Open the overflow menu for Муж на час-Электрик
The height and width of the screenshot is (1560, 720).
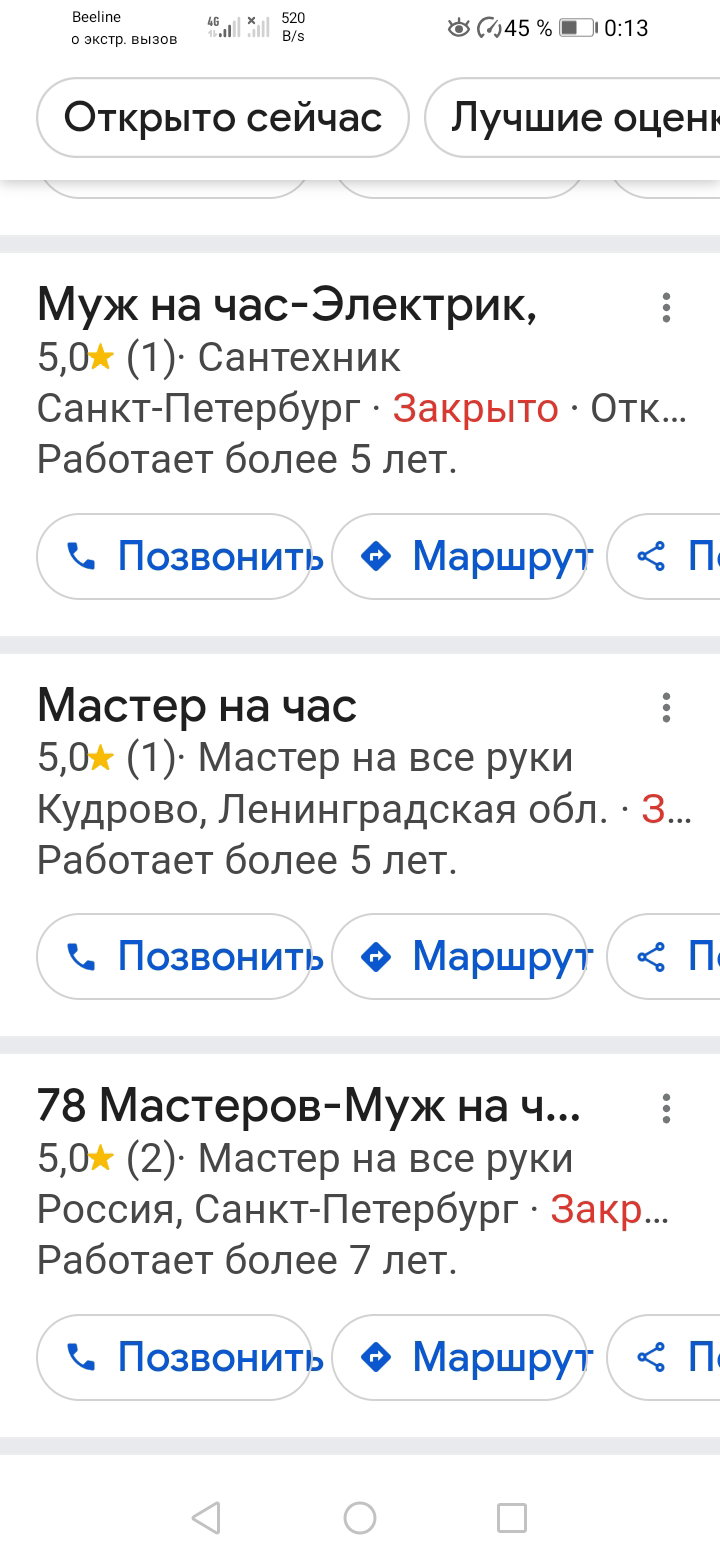pyautogui.click(x=666, y=307)
